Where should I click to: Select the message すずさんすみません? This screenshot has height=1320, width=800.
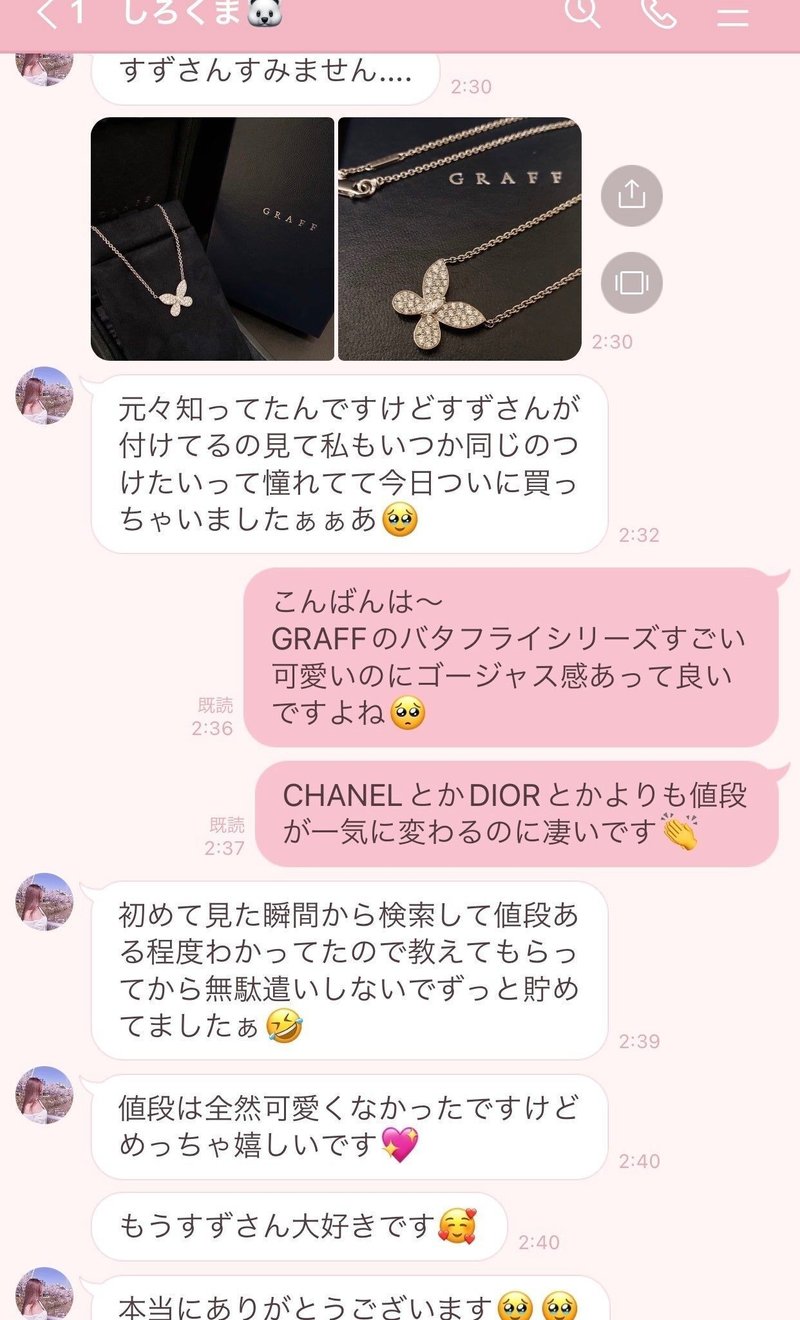click(x=268, y=70)
